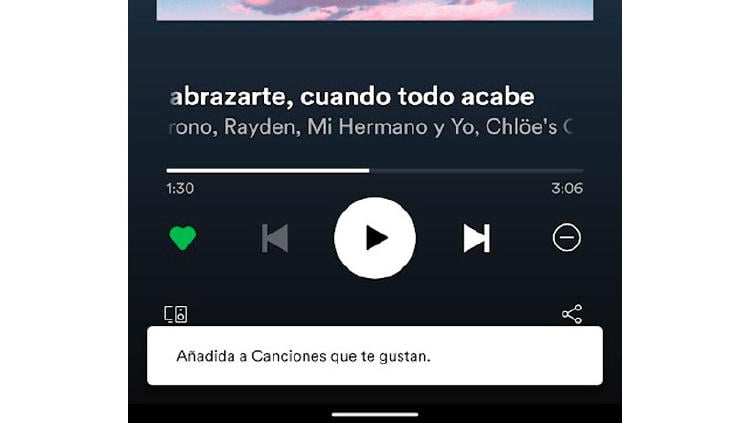Tap the system home gesture bar
The image size is (750, 423).
point(375,413)
